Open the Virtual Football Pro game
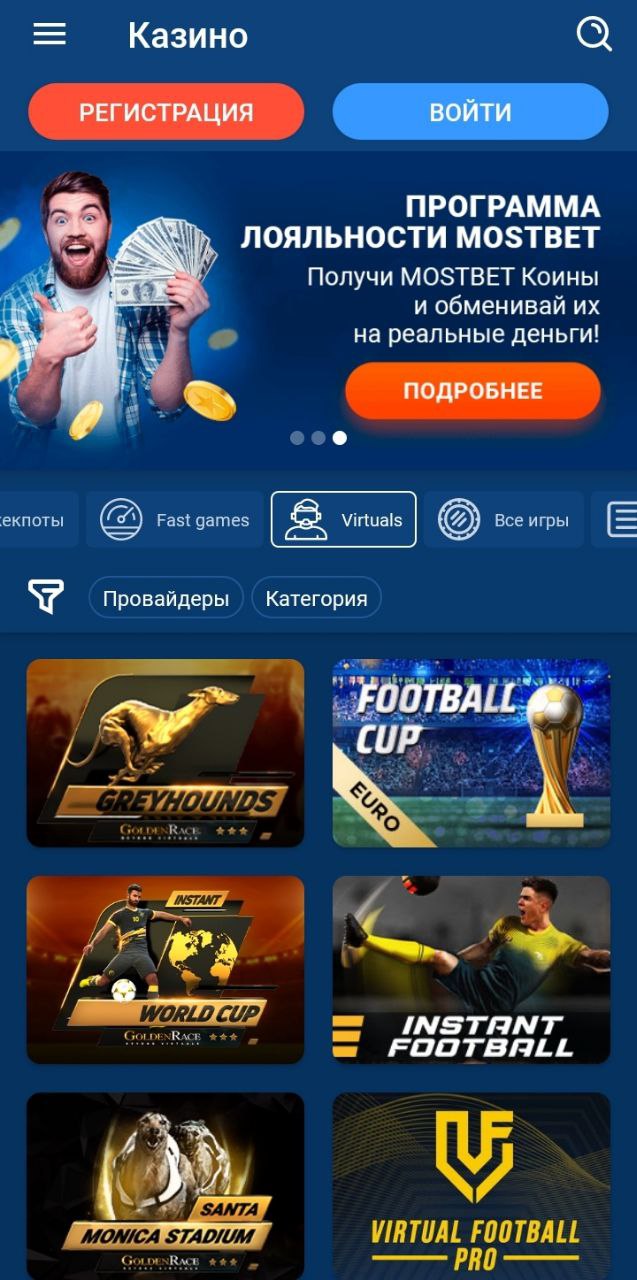This screenshot has height=1280, width=637. (x=471, y=1185)
